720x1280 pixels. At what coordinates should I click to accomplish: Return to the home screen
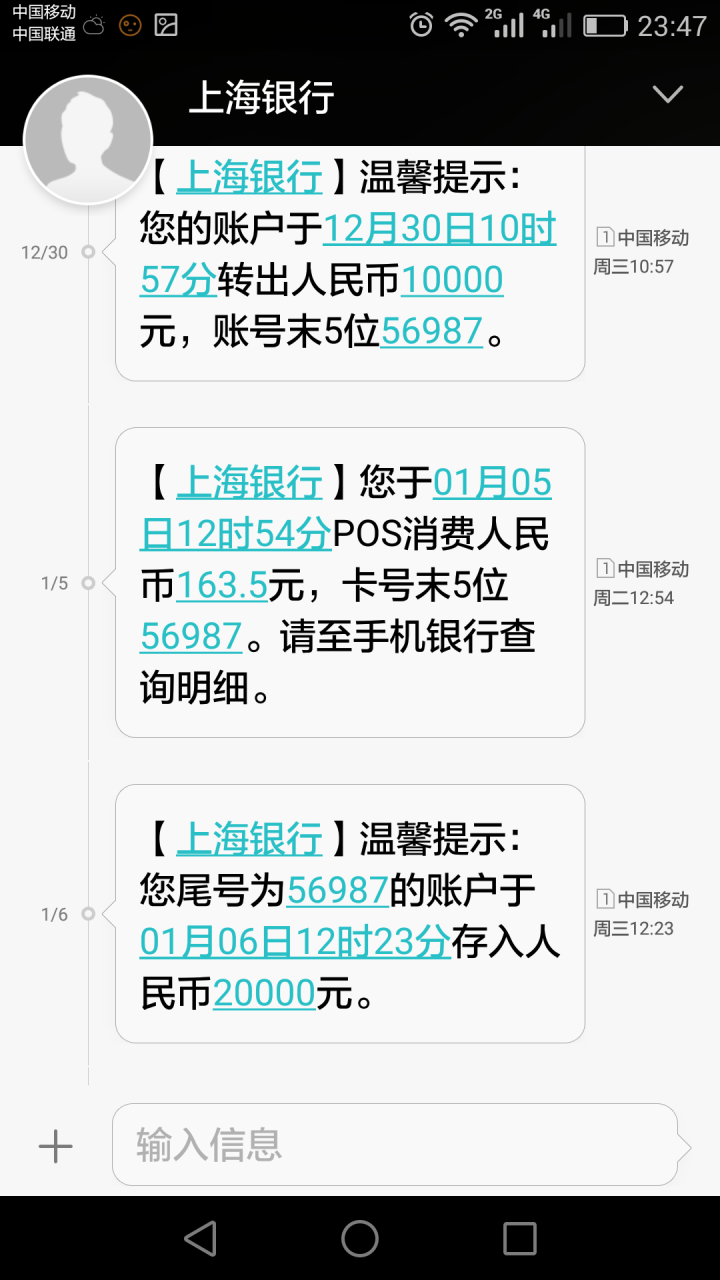(360, 1239)
